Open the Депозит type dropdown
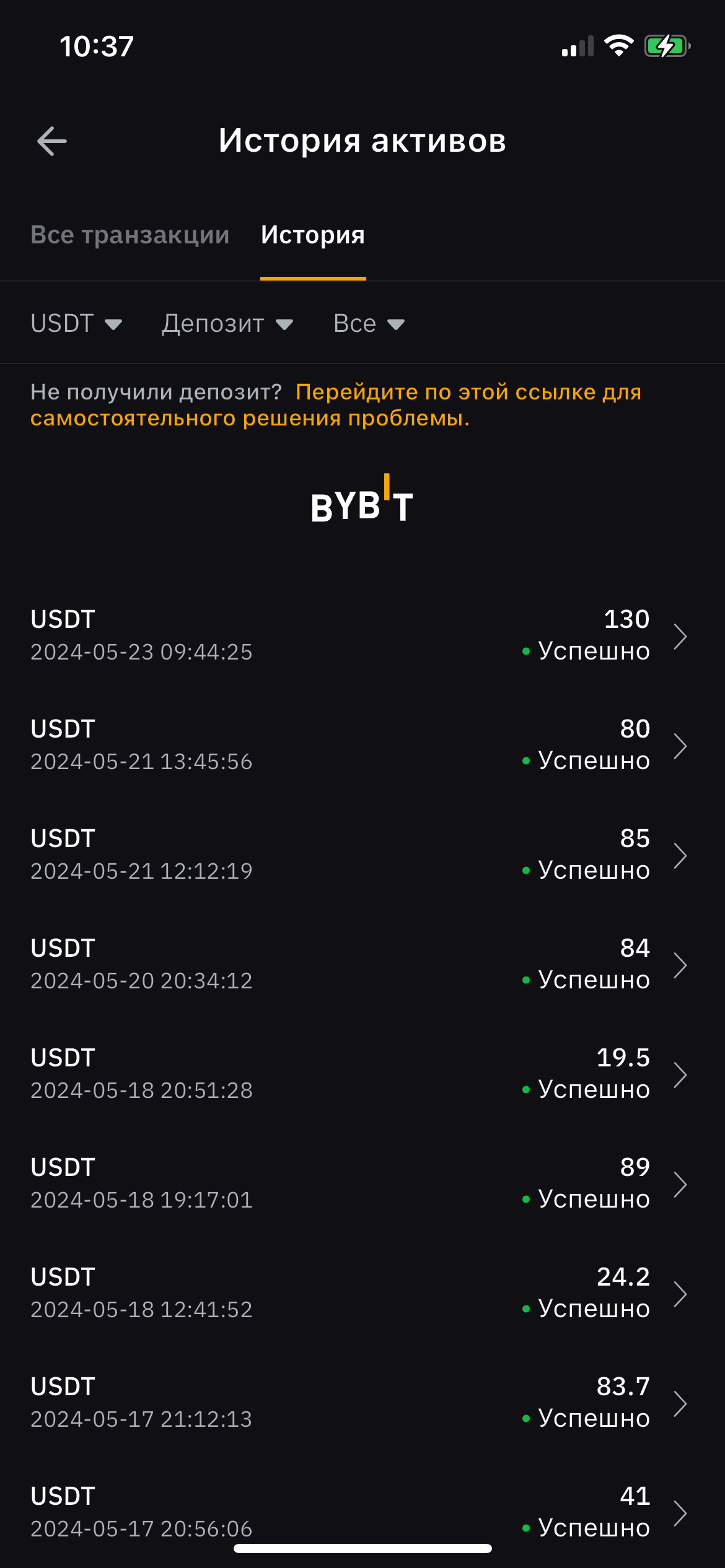725x1568 pixels. [227, 323]
